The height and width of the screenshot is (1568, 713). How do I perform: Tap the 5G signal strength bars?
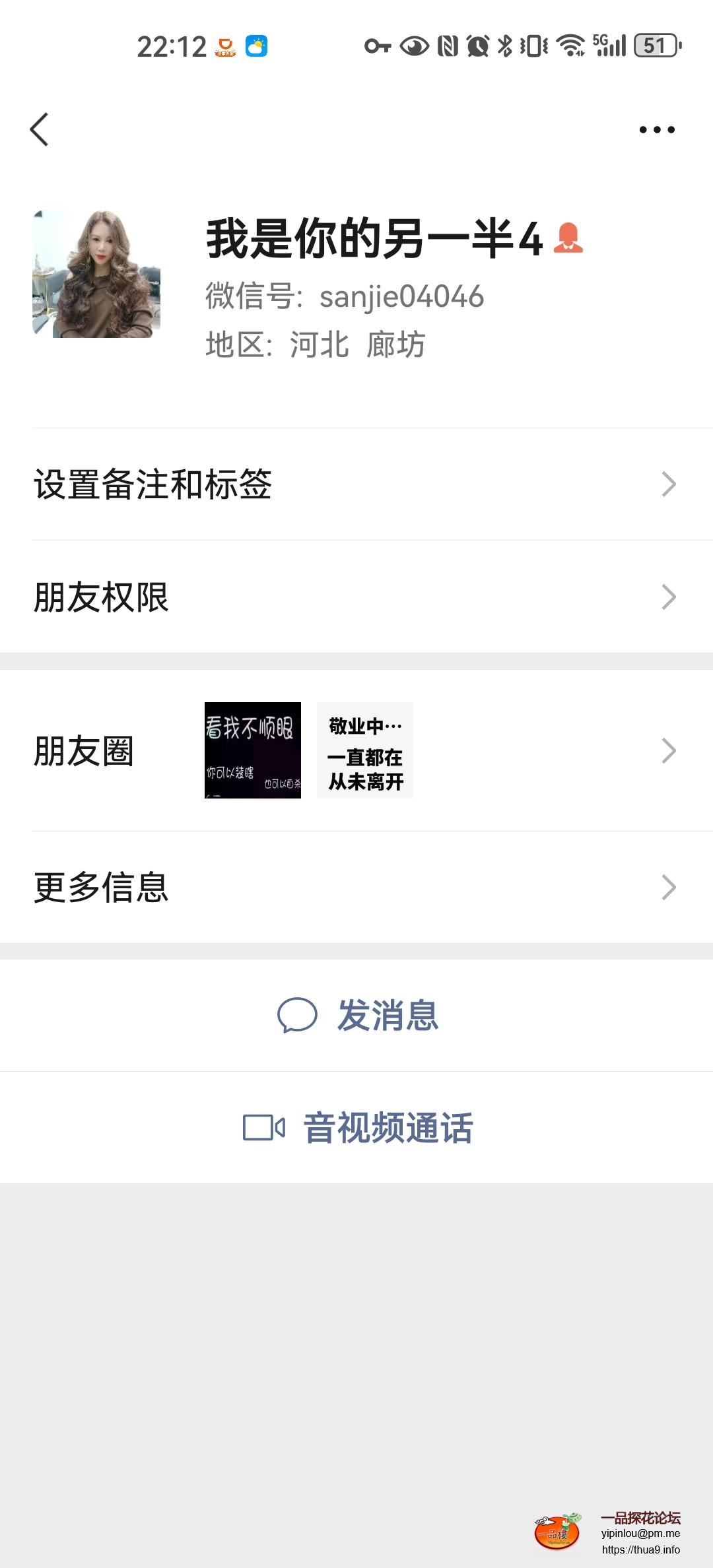pos(611,45)
